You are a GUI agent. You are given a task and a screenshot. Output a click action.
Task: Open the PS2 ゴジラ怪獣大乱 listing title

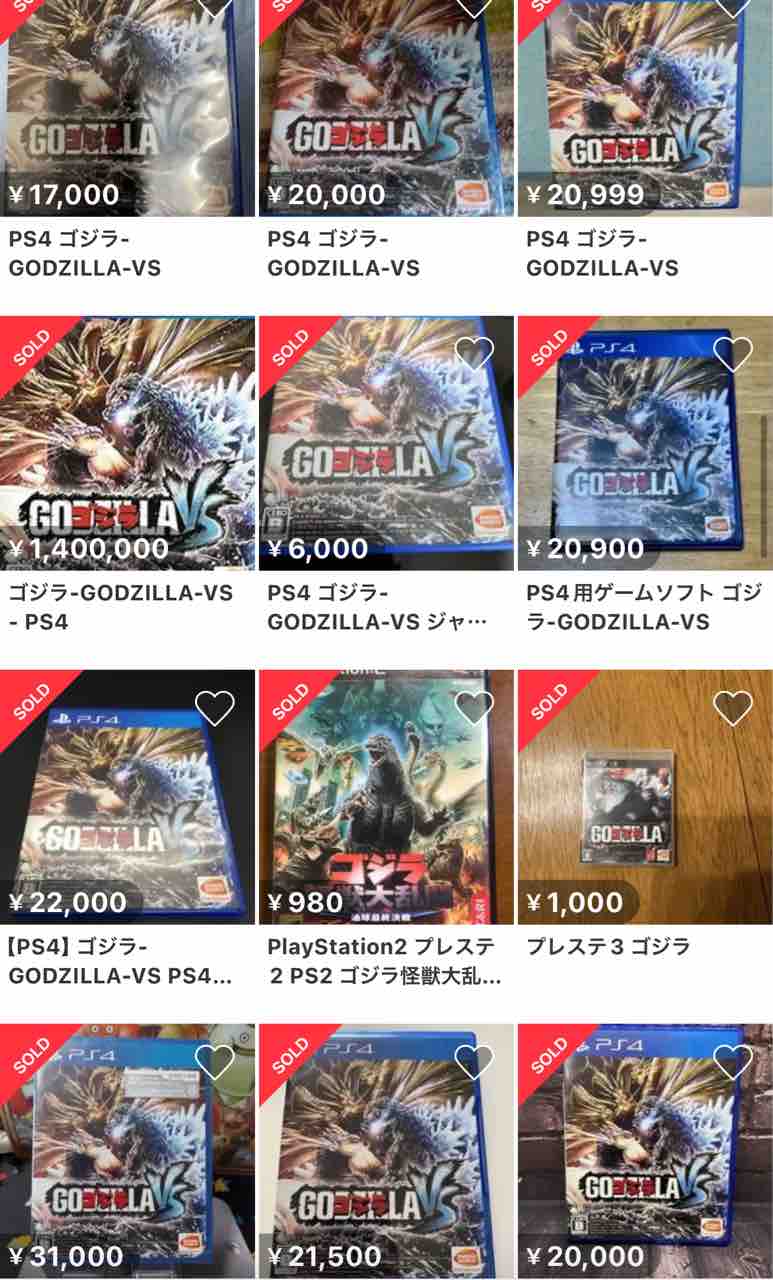pyautogui.click(x=385, y=960)
